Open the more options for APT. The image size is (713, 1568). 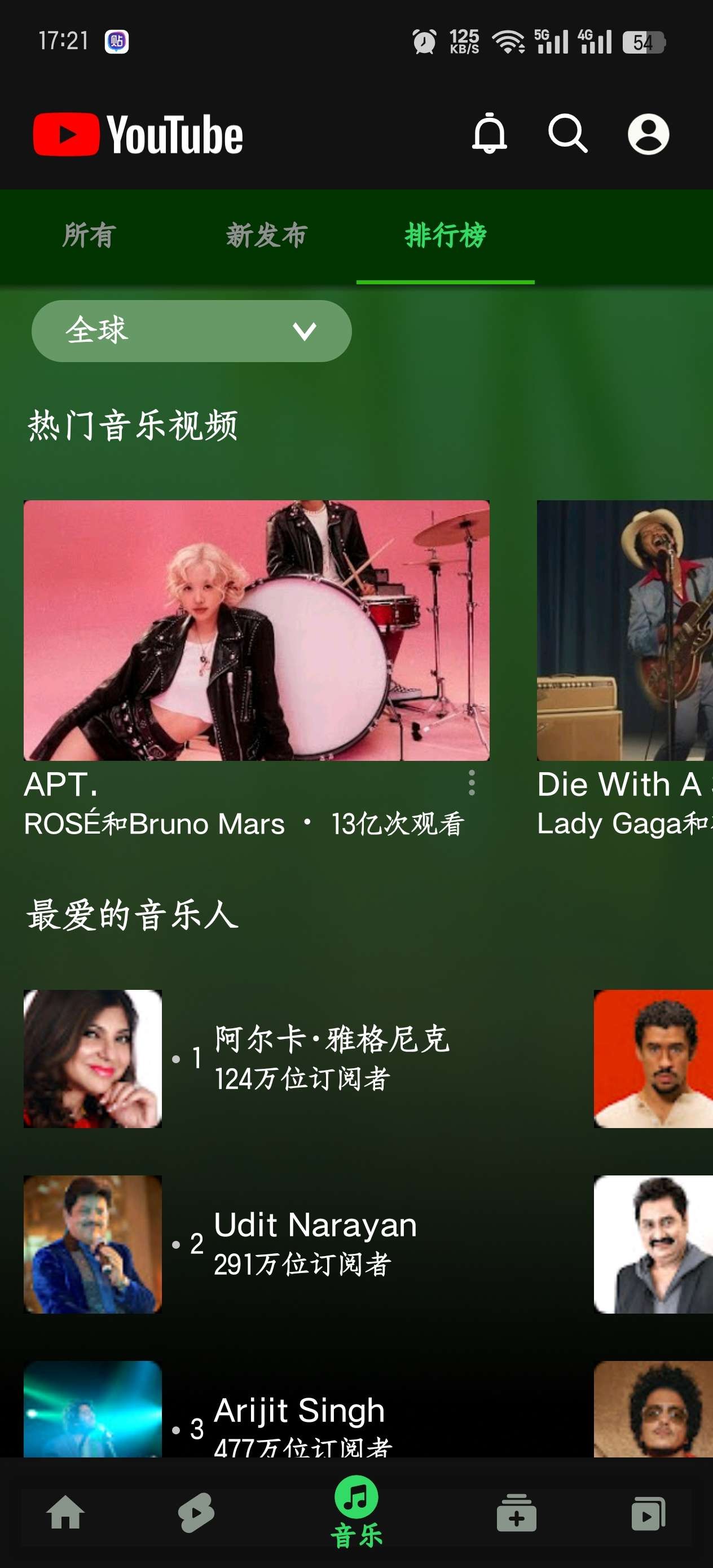[471, 783]
